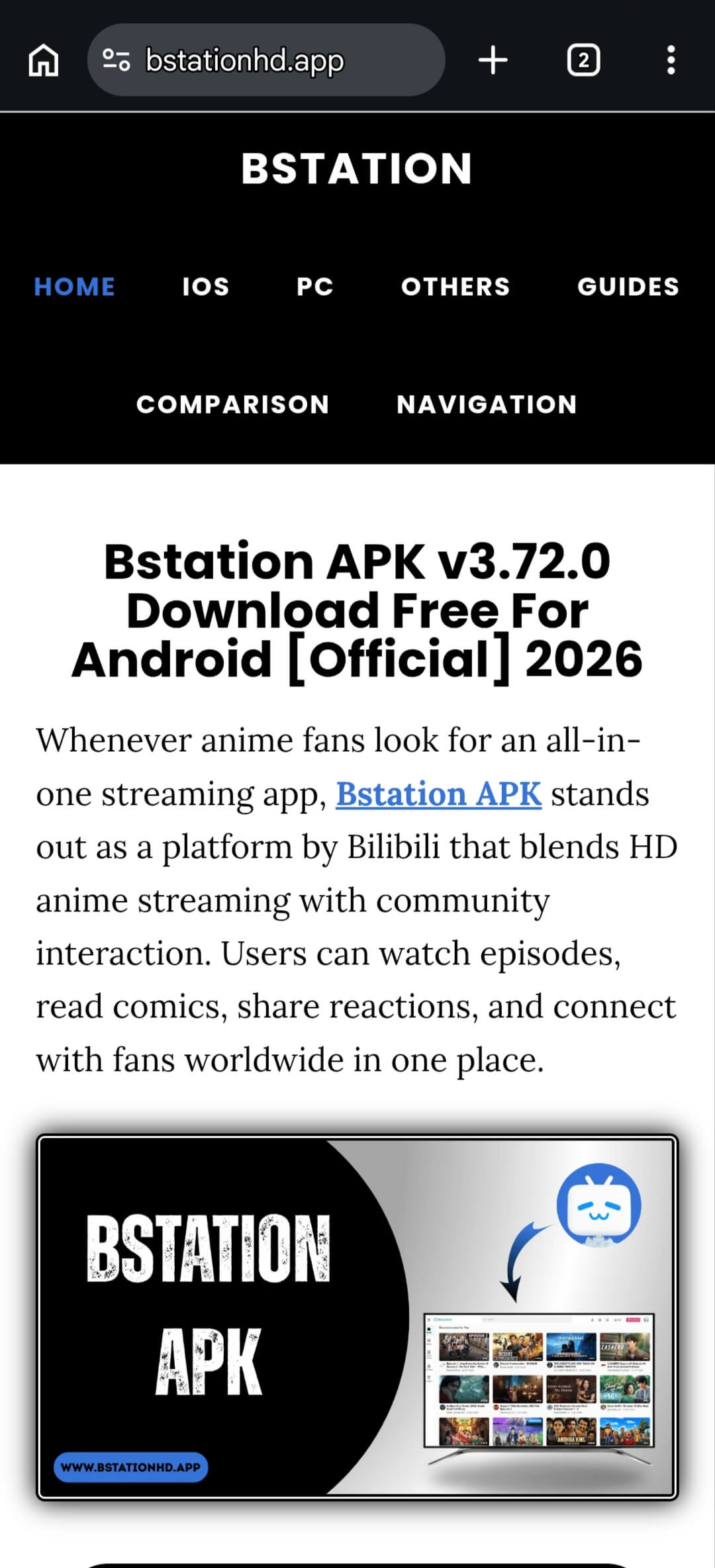This screenshot has width=715, height=1568.
Task: Click the BSTATION site title
Action: [x=357, y=167]
